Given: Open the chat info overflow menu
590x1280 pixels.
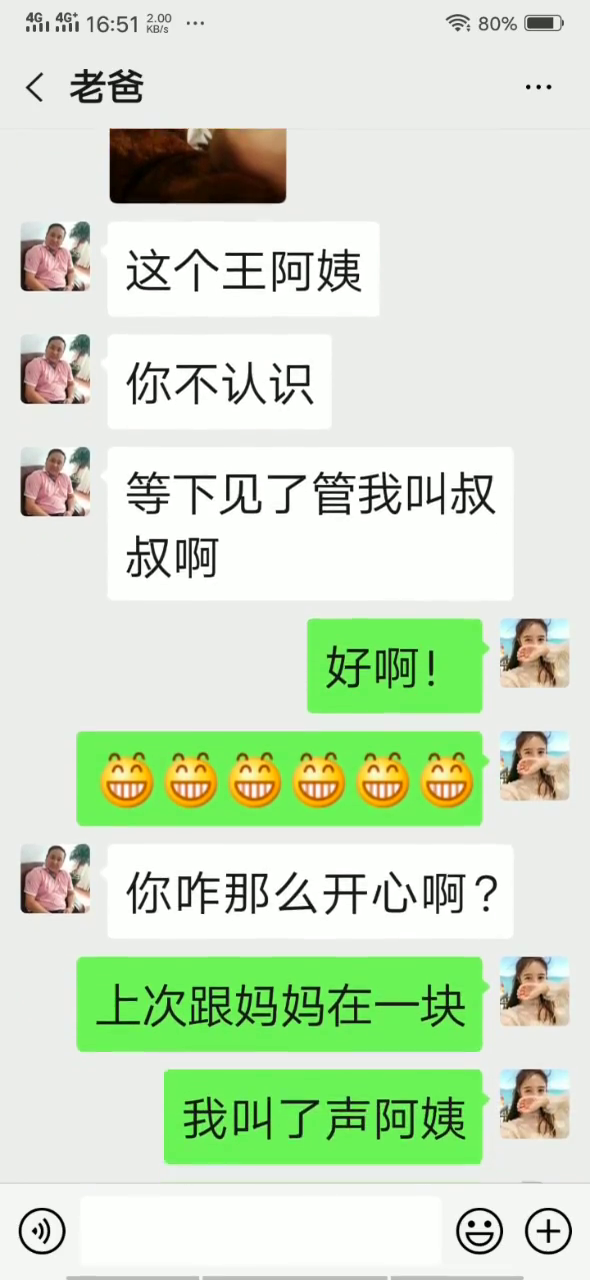Looking at the screenshot, I should [539, 88].
